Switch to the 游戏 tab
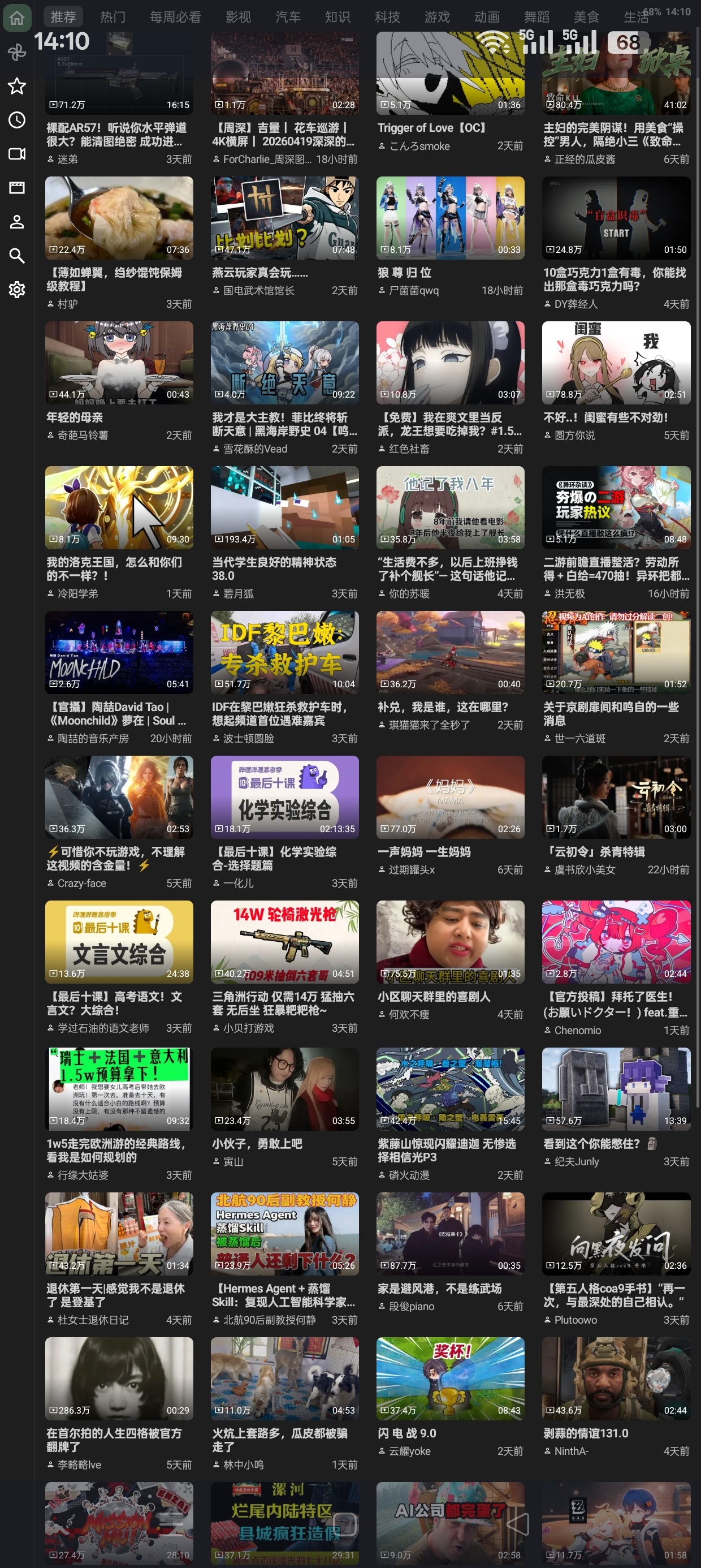This screenshot has width=701, height=1568. 437,16
